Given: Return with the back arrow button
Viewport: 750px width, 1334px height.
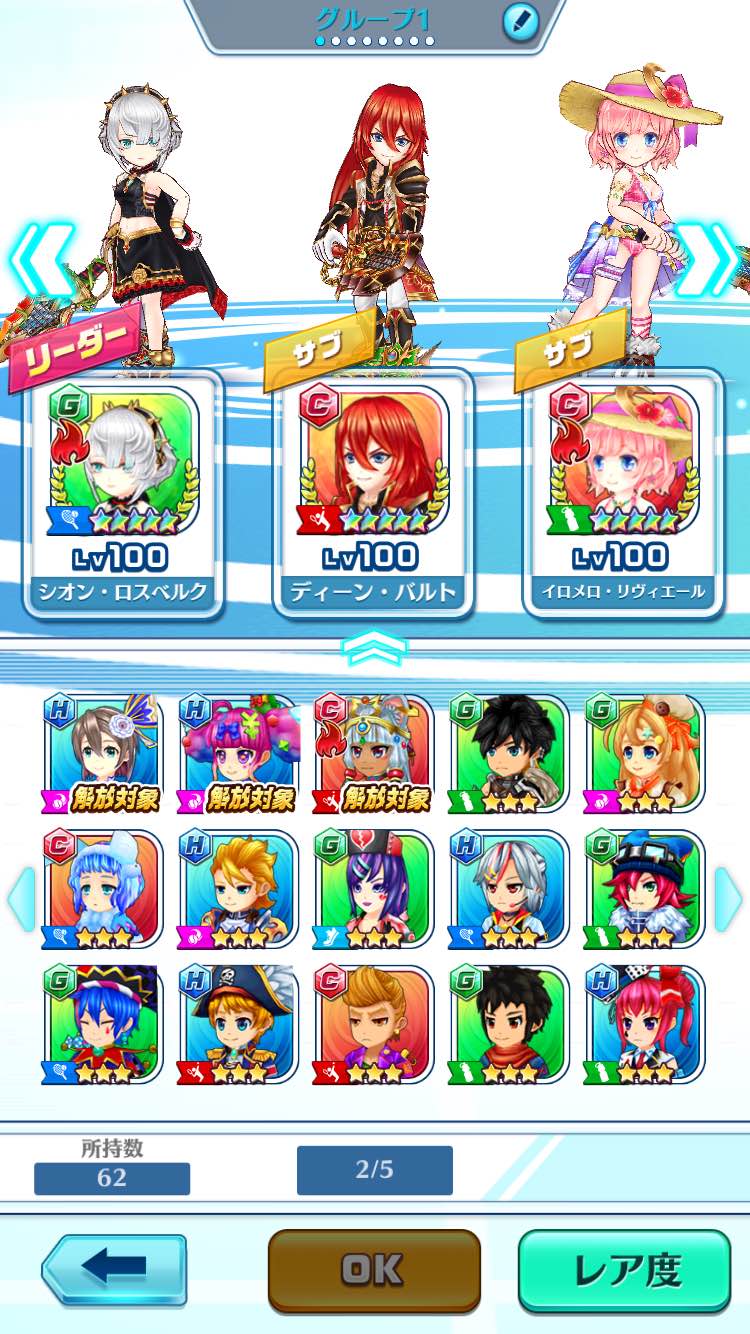Looking at the screenshot, I should click(114, 1270).
